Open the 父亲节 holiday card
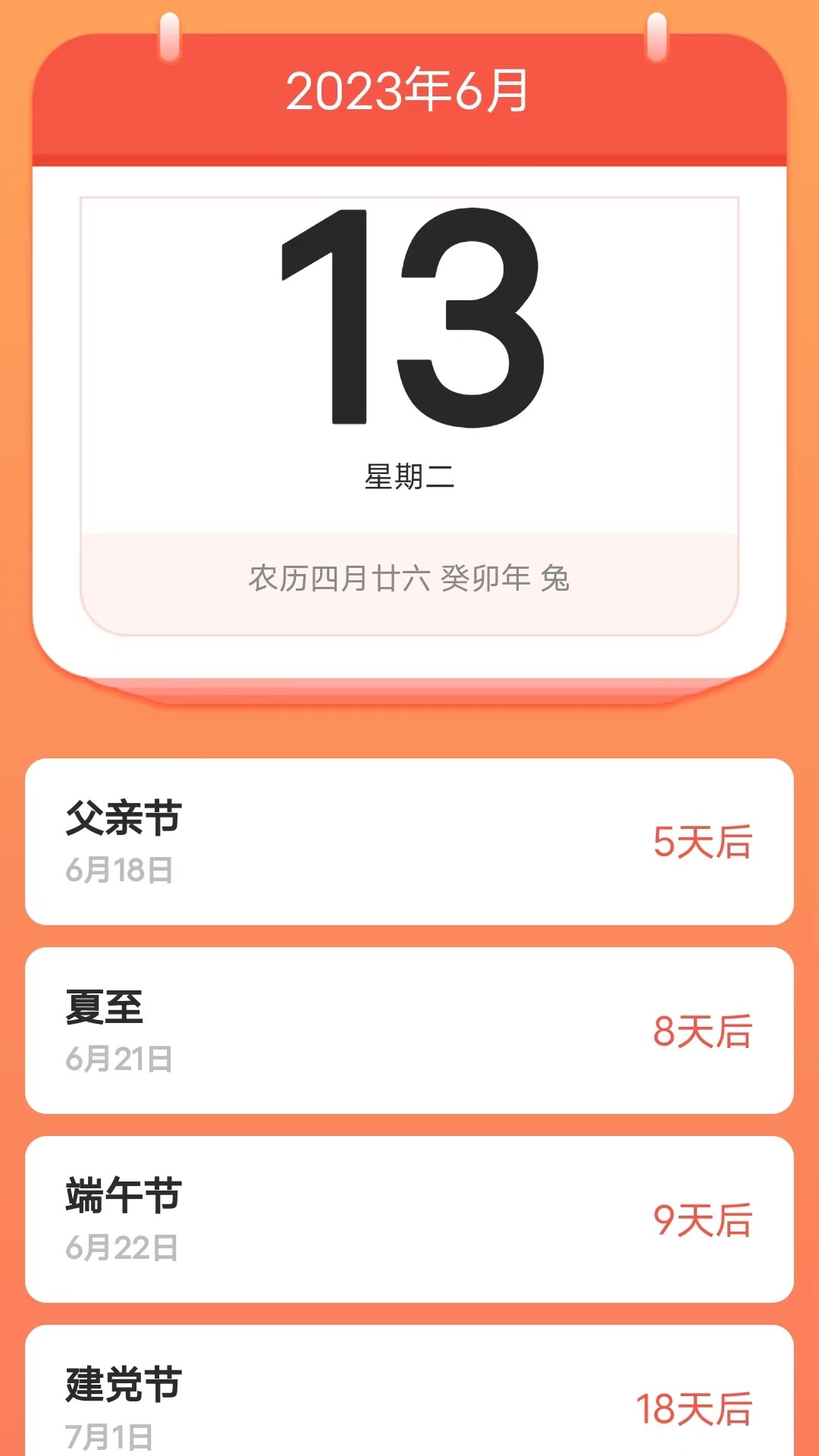819x1456 pixels. point(409,842)
